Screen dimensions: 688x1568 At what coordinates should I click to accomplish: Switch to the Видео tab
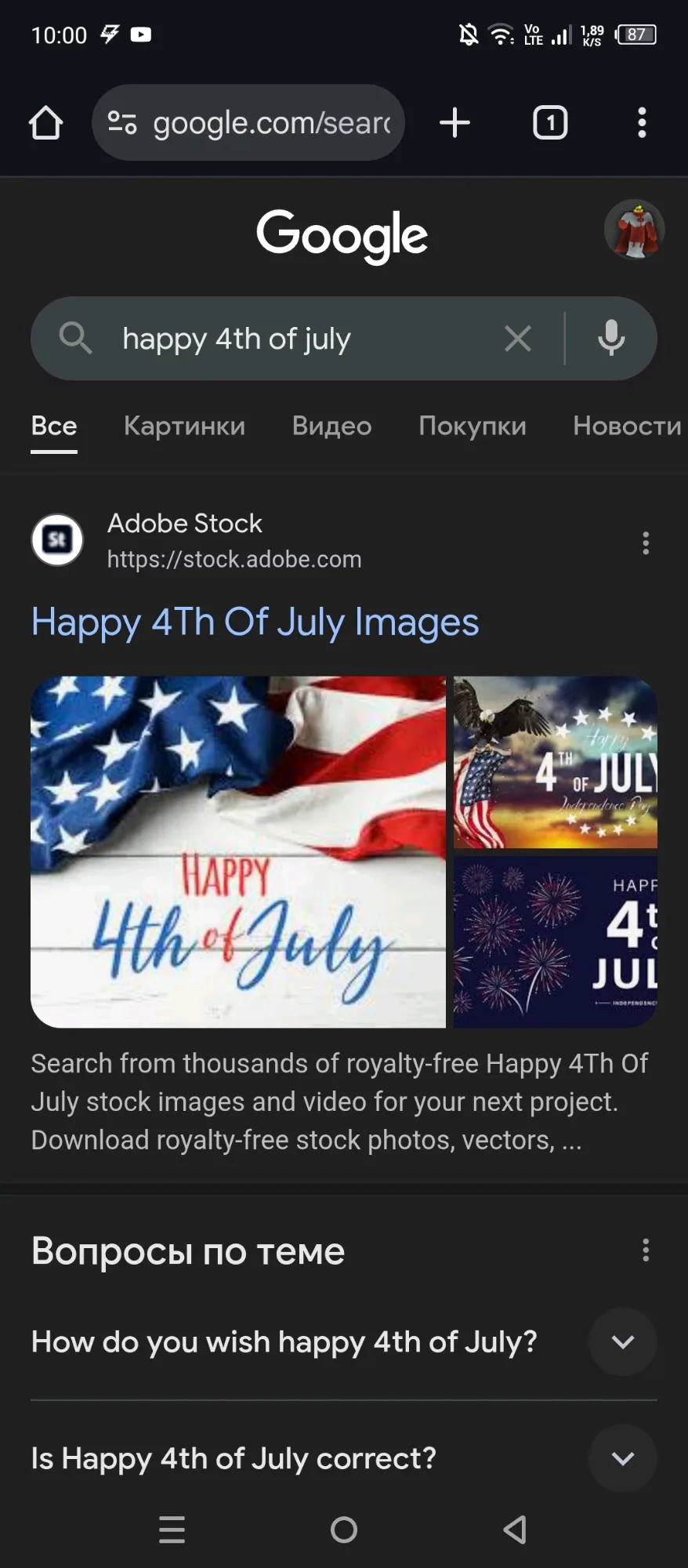click(x=332, y=426)
